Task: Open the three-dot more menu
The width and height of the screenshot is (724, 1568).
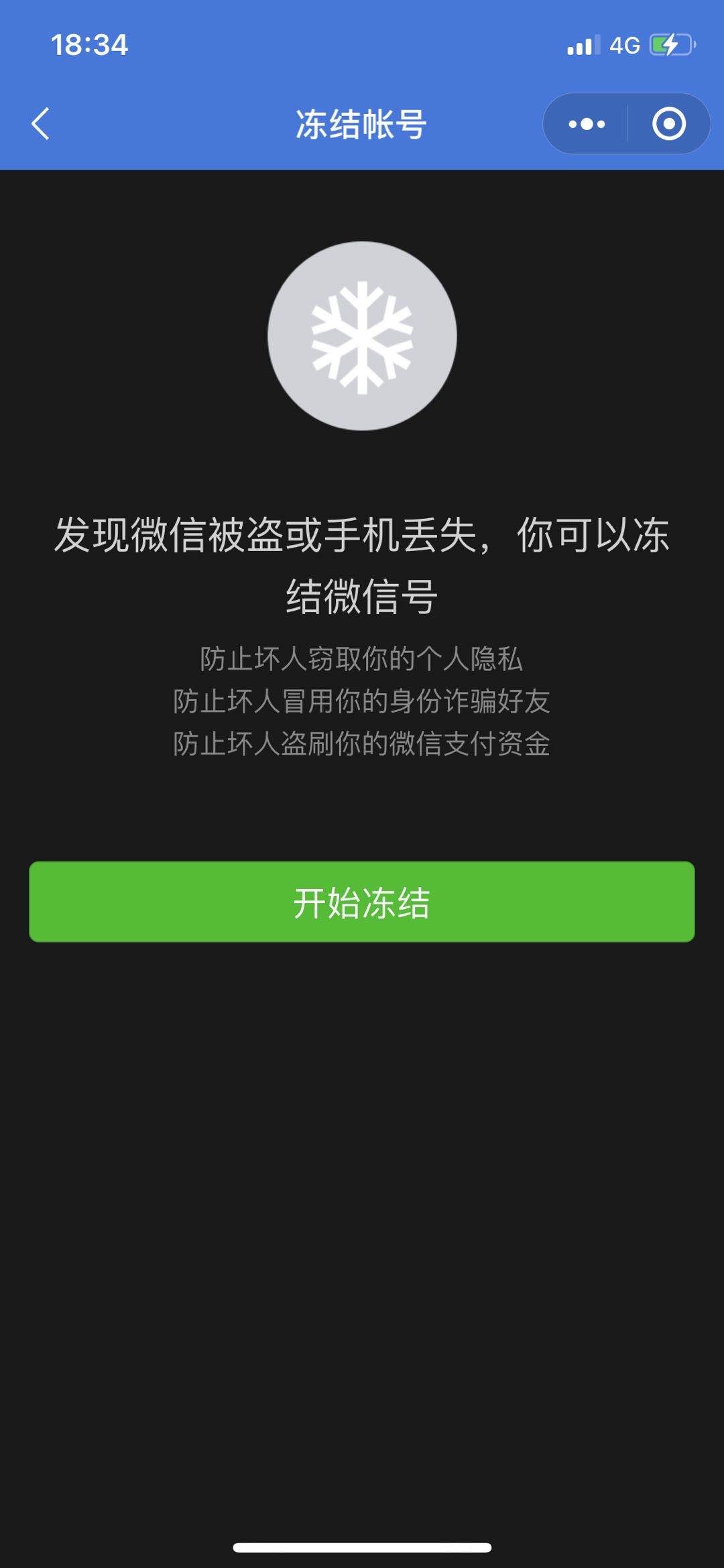Action: tap(587, 124)
